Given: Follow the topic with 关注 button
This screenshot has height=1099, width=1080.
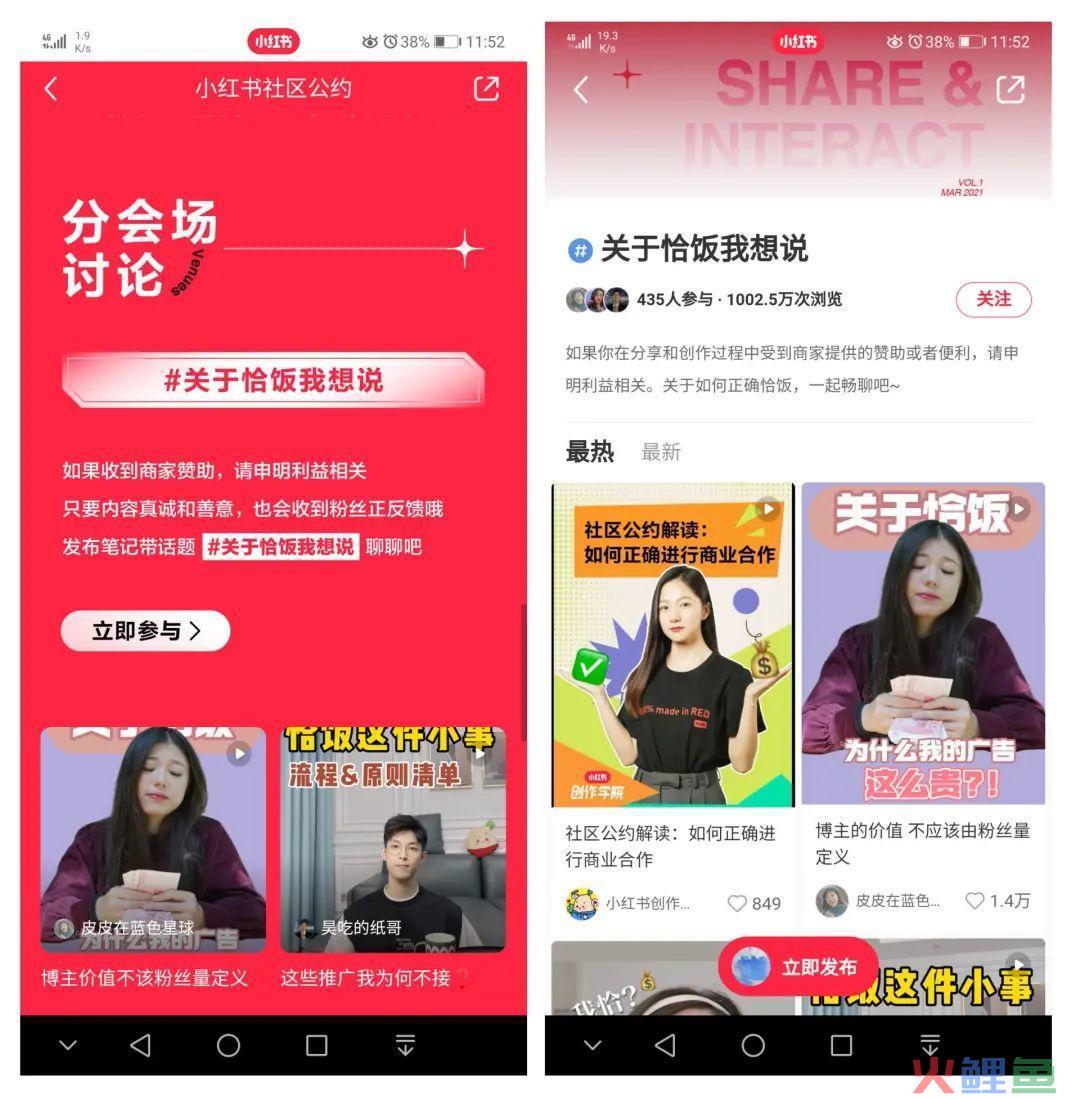Looking at the screenshot, I should [992, 299].
